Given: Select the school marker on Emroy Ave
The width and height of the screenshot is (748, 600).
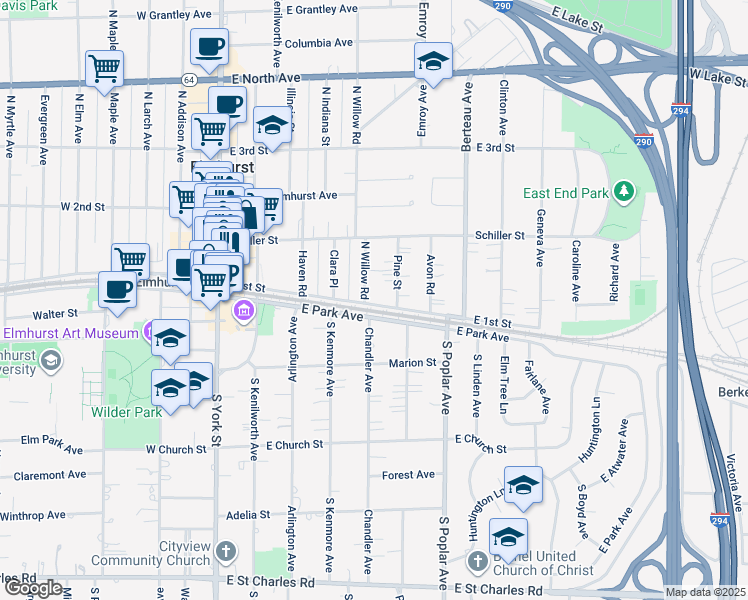Looking at the screenshot, I should point(433,60).
